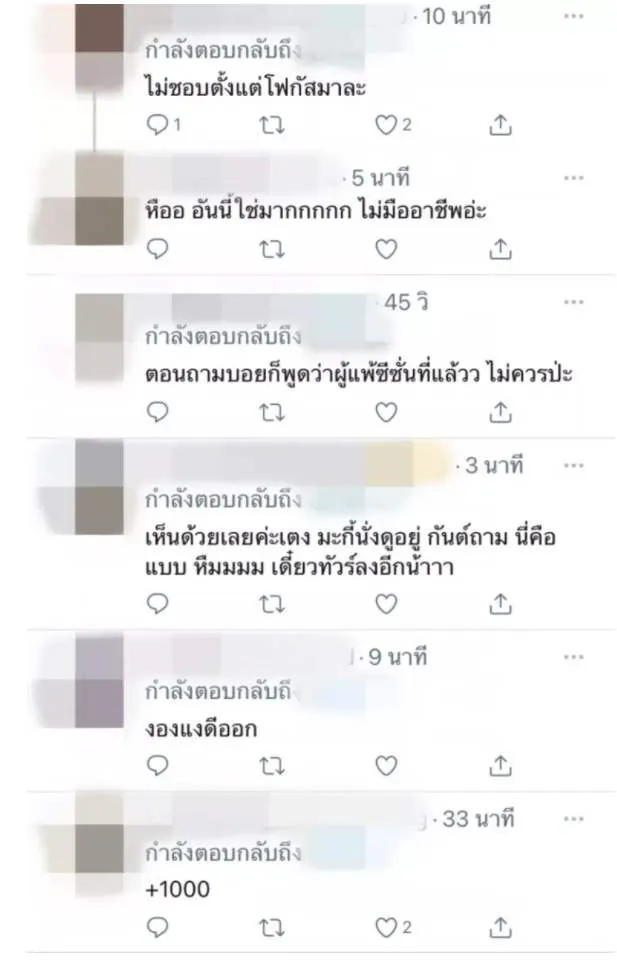Like the reply starting with เห็นด้วยเลยค่ะเตง
Image resolution: width=617 pixels, height=961 pixels.
pyautogui.click(x=386, y=603)
